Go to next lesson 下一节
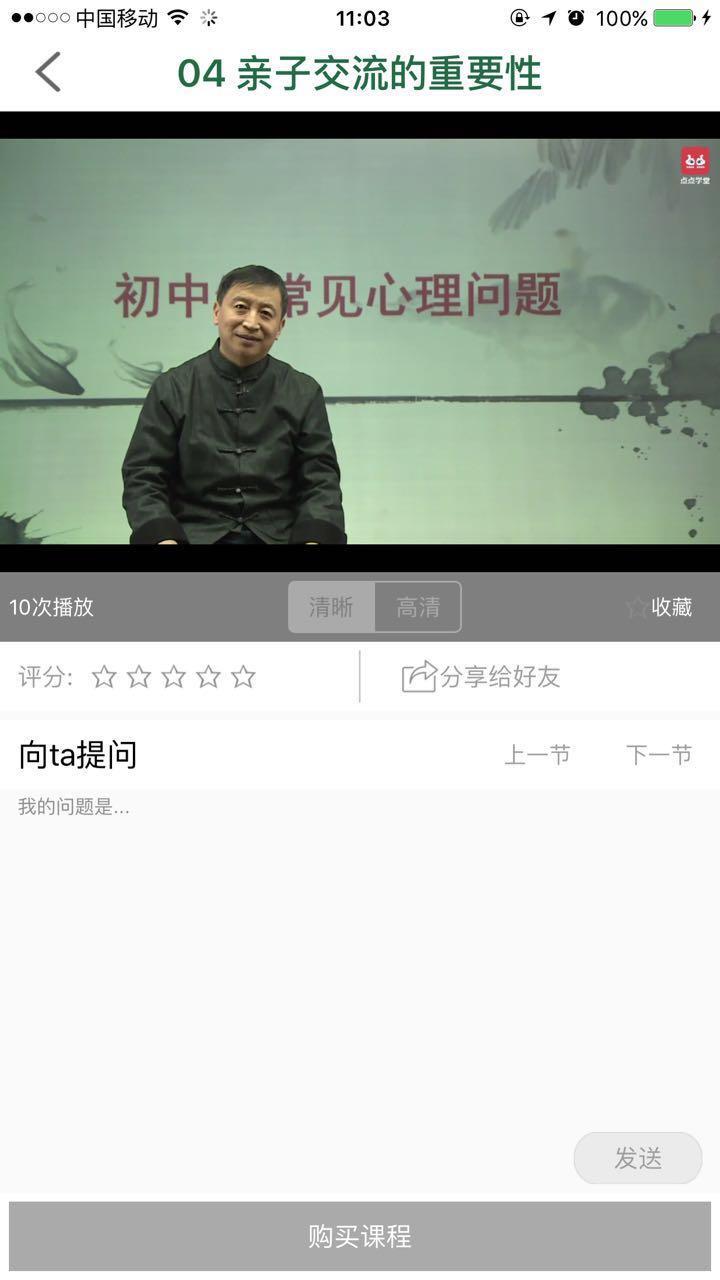This screenshot has width=720, height=1280. click(x=659, y=755)
